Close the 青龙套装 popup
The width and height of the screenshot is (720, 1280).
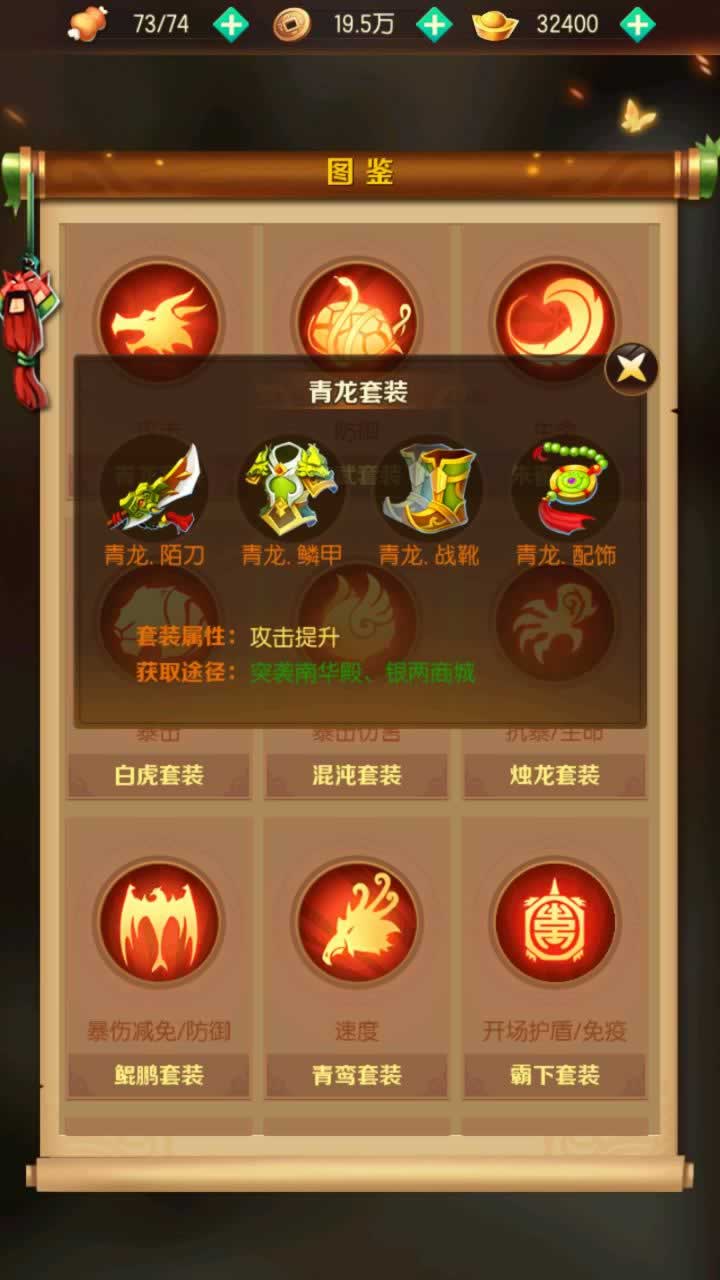coord(631,369)
